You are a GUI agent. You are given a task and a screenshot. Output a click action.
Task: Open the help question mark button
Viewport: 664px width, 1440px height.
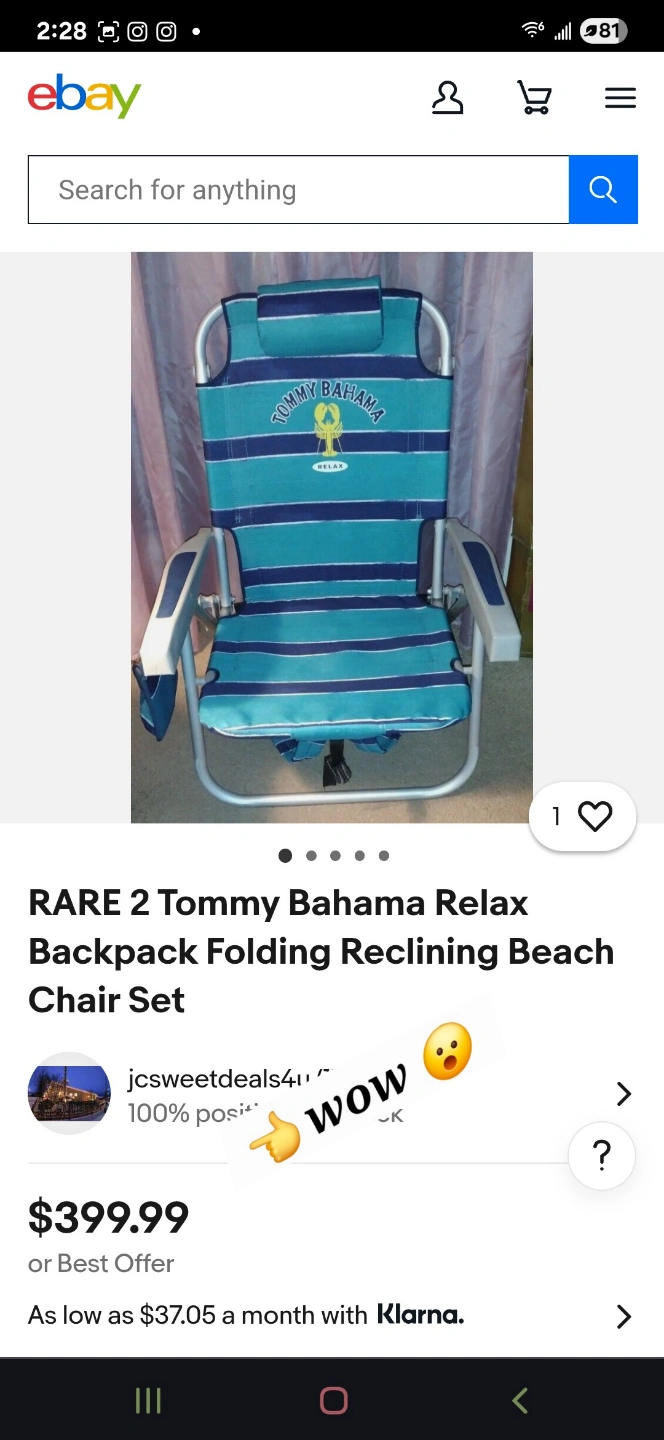pyautogui.click(x=602, y=1156)
